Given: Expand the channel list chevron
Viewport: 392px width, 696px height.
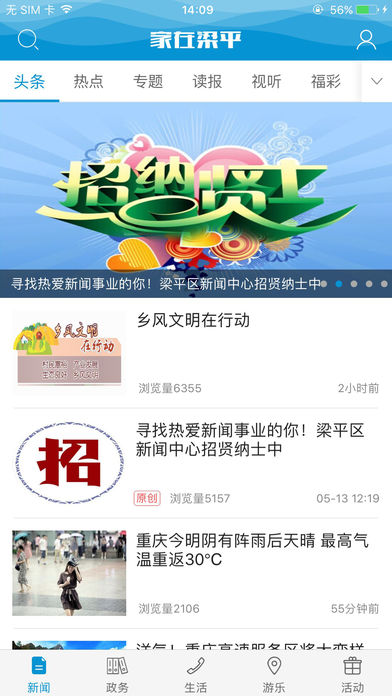Looking at the screenshot, I should coord(377,81).
